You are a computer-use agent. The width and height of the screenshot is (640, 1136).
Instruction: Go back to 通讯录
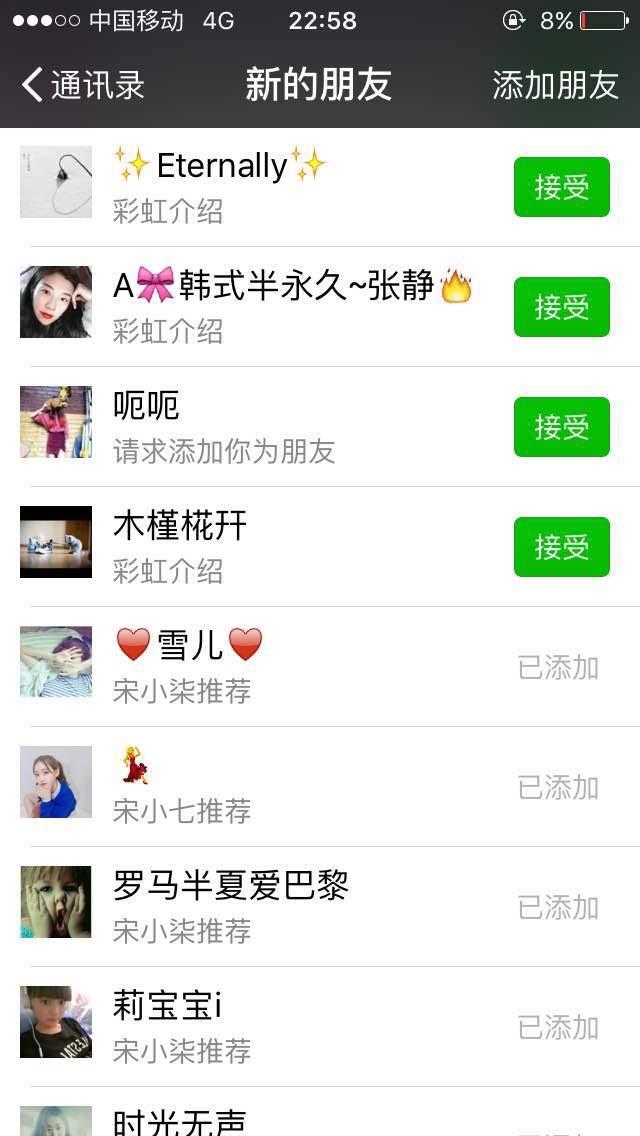[84, 86]
